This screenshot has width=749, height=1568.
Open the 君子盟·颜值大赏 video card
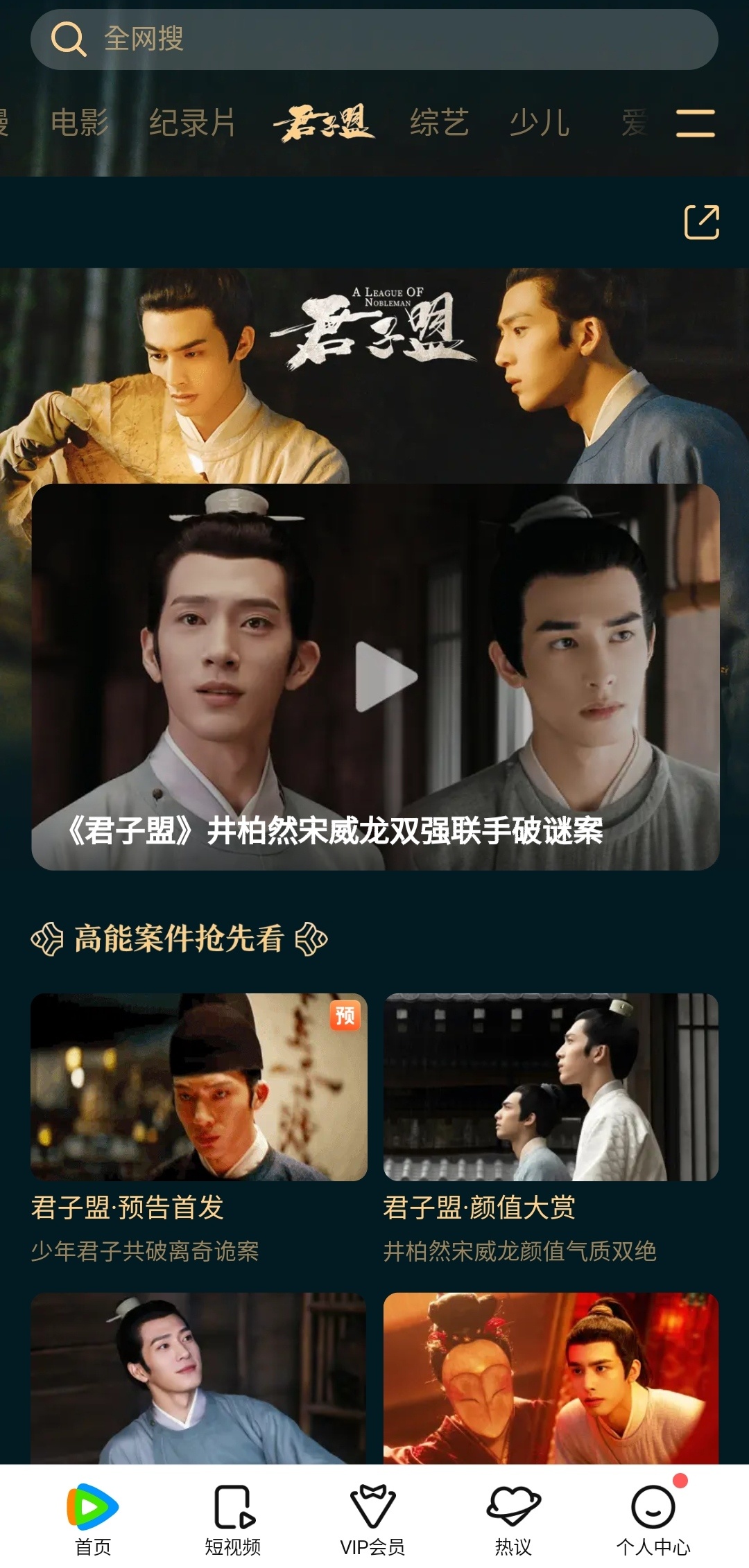coord(551,1127)
